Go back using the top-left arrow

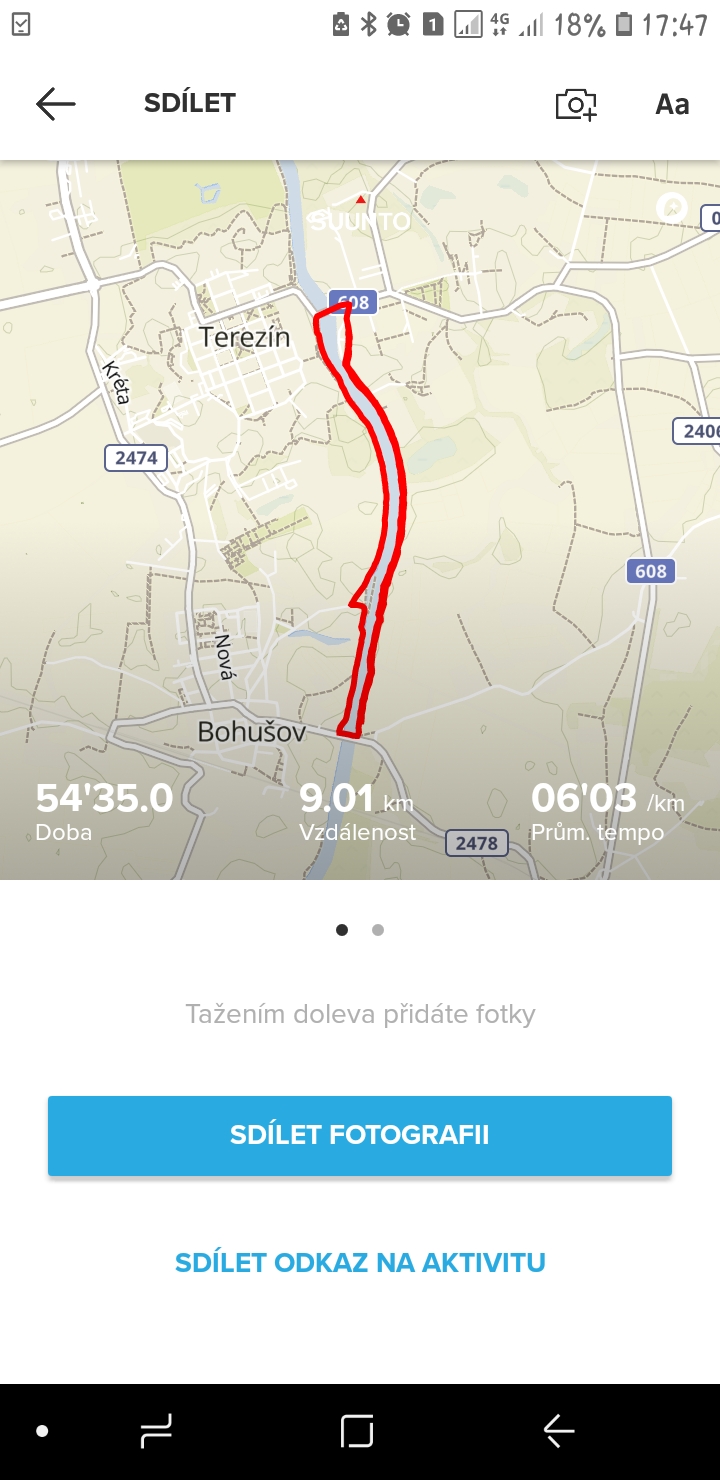pos(55,103)
